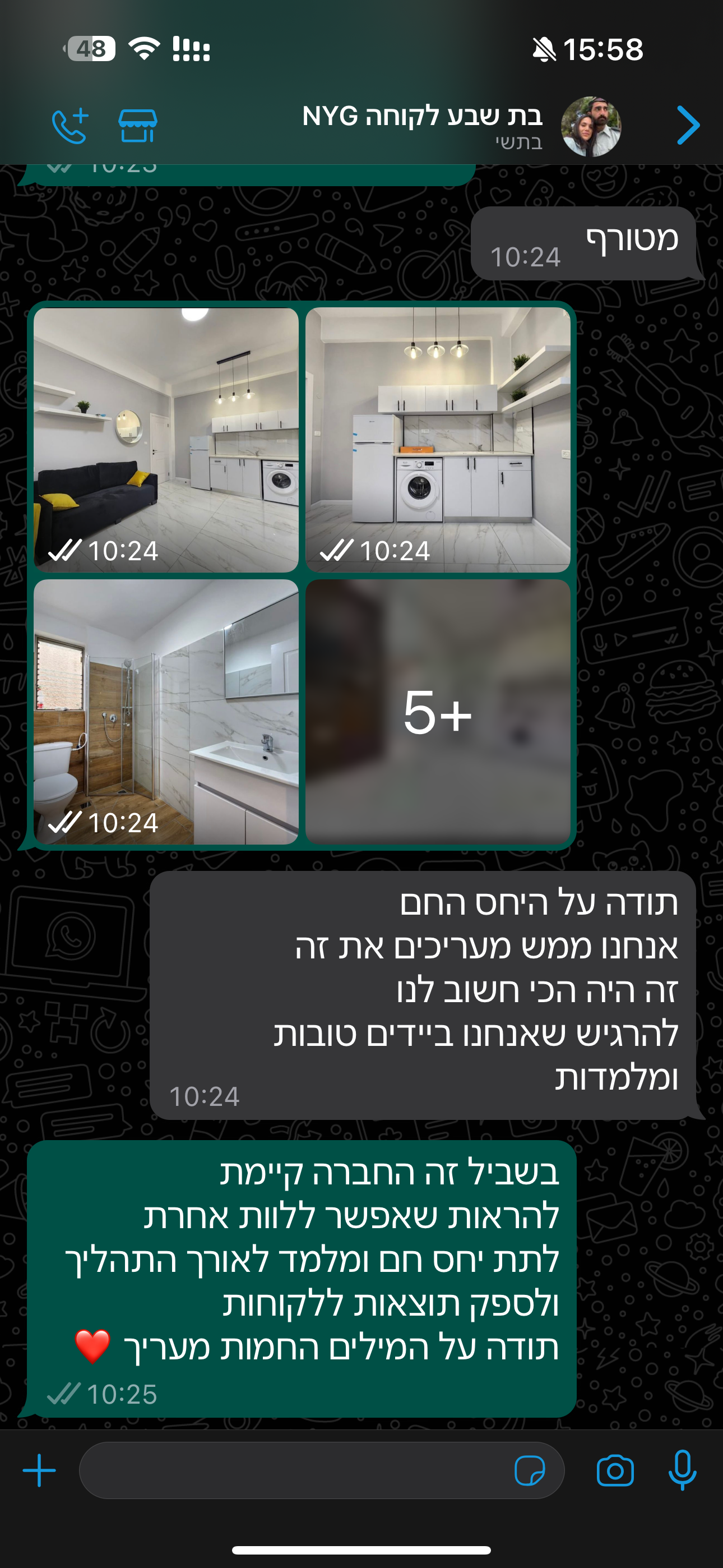723x1568 pixels.
Task: Open the camera to take a photo
Action: (x=615, y=1471)
